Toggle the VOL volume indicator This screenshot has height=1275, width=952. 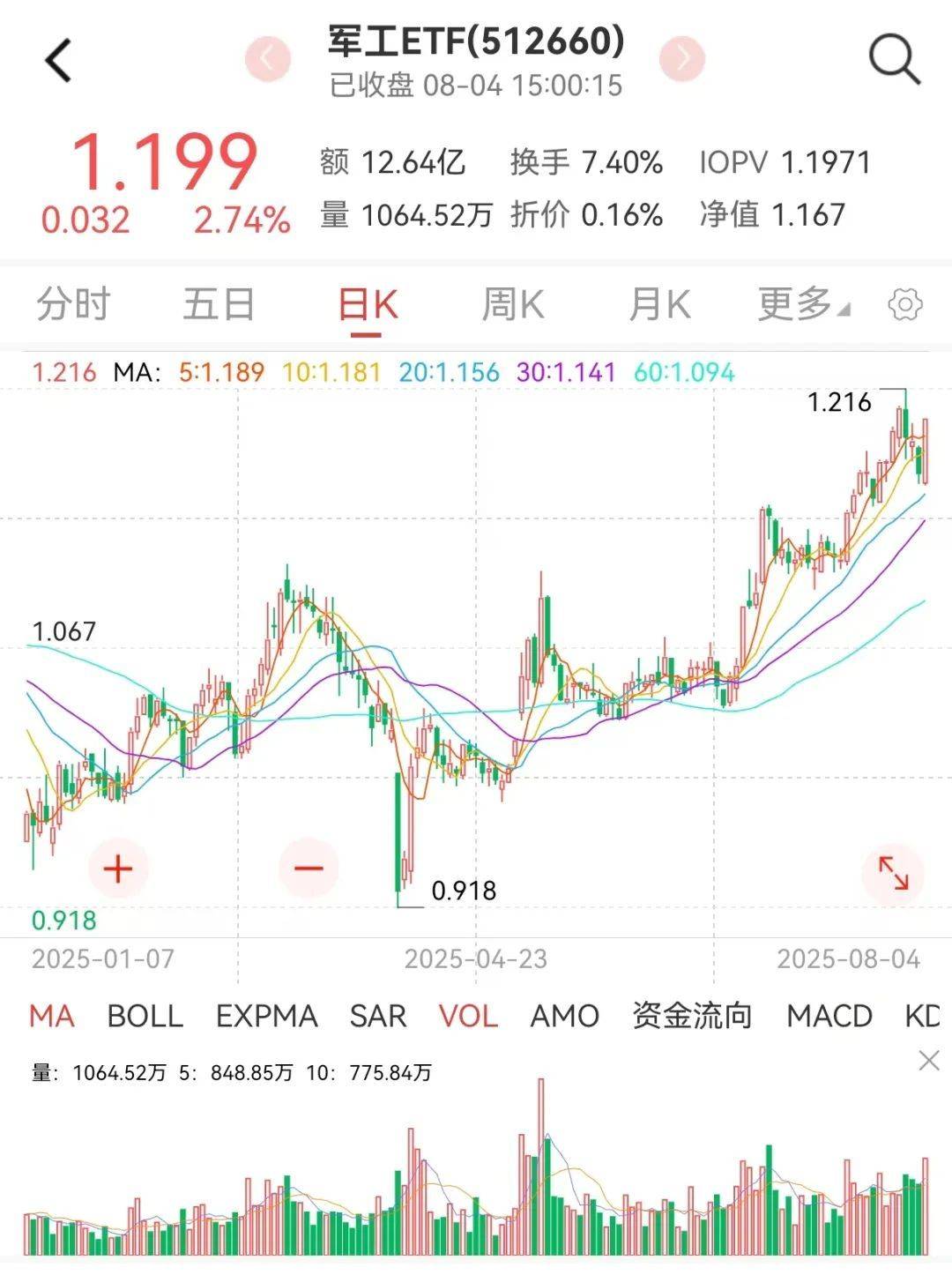(x=469, y=1017)
